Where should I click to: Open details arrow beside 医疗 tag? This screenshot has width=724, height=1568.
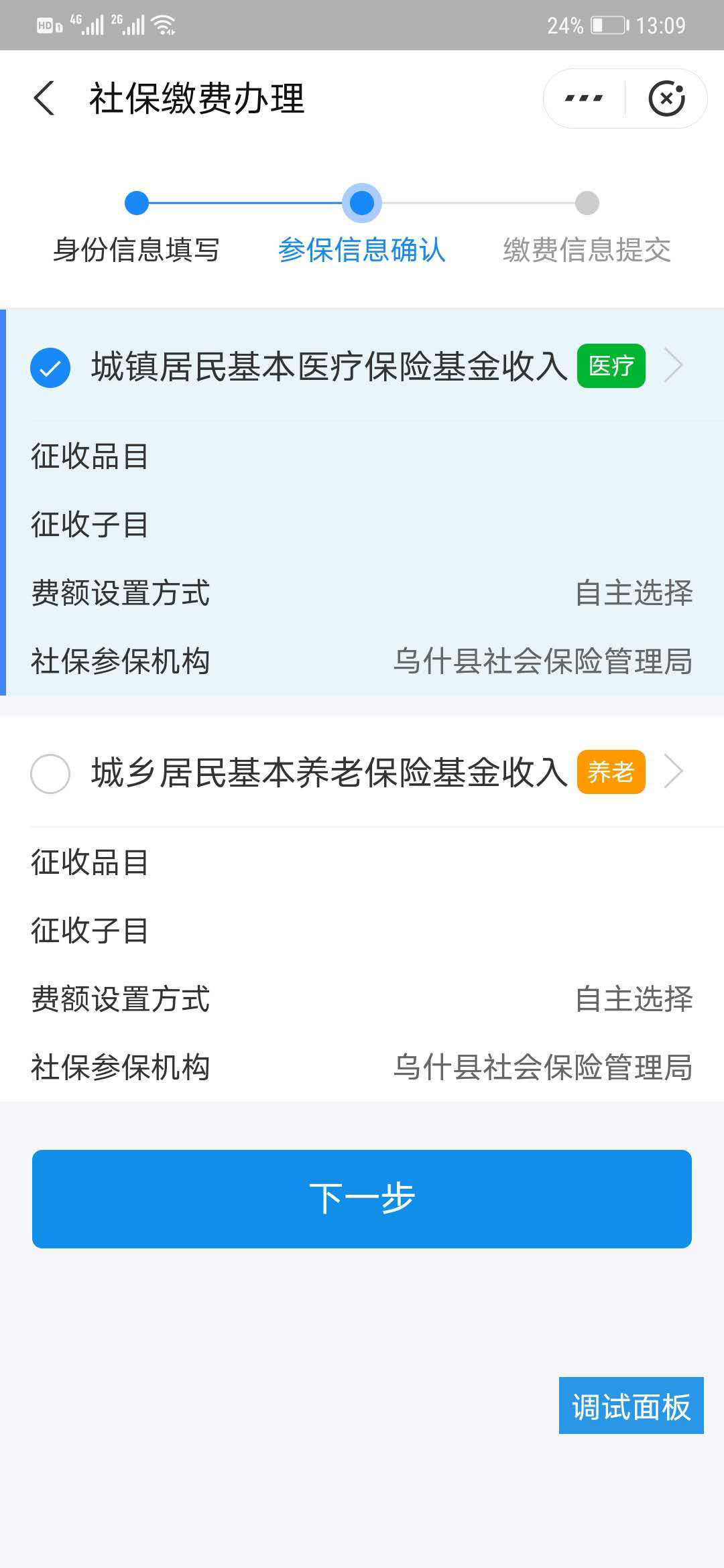(x=674, y=366)
